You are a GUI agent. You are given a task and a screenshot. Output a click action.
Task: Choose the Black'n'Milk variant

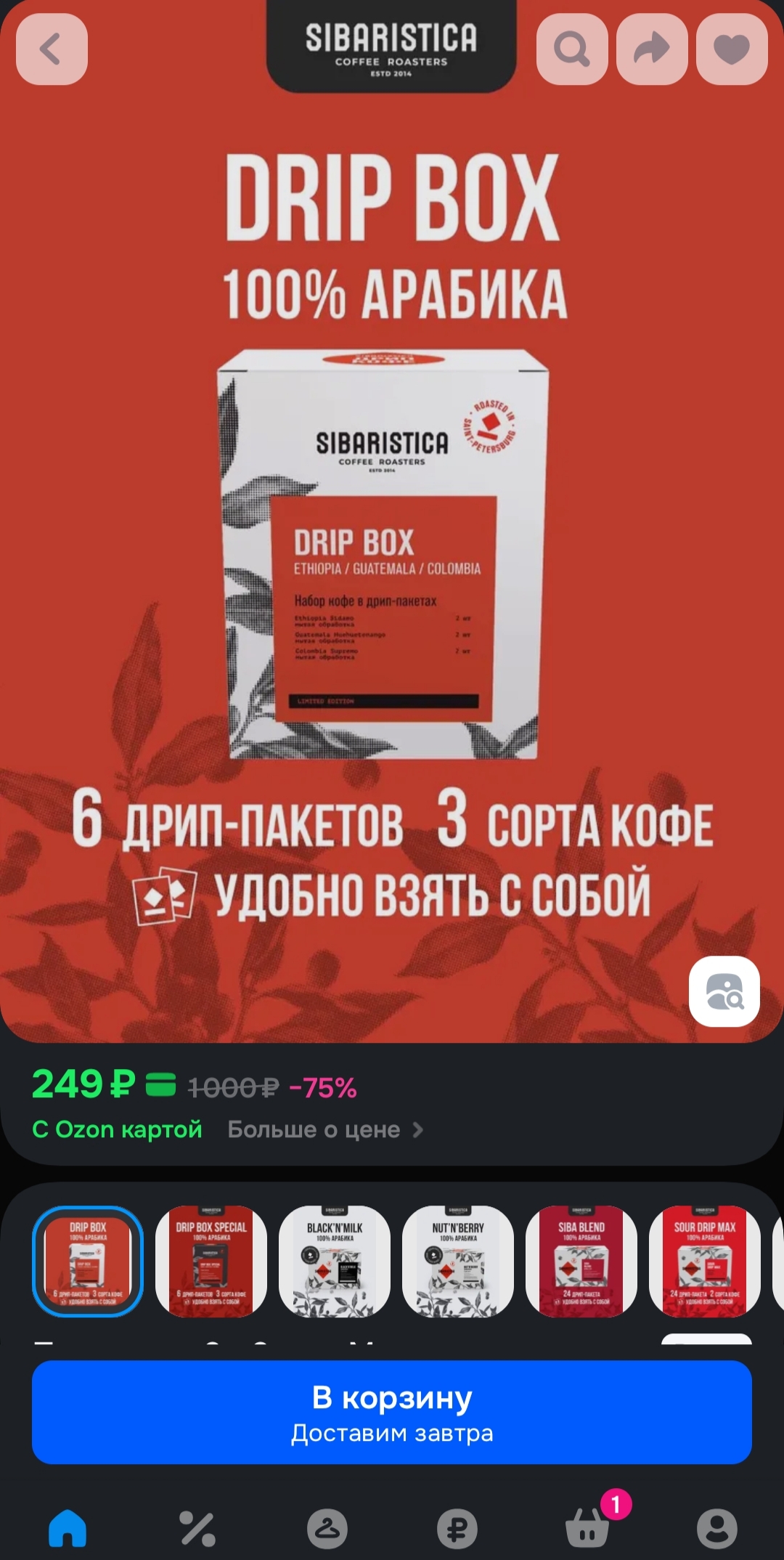(335, 1262)
